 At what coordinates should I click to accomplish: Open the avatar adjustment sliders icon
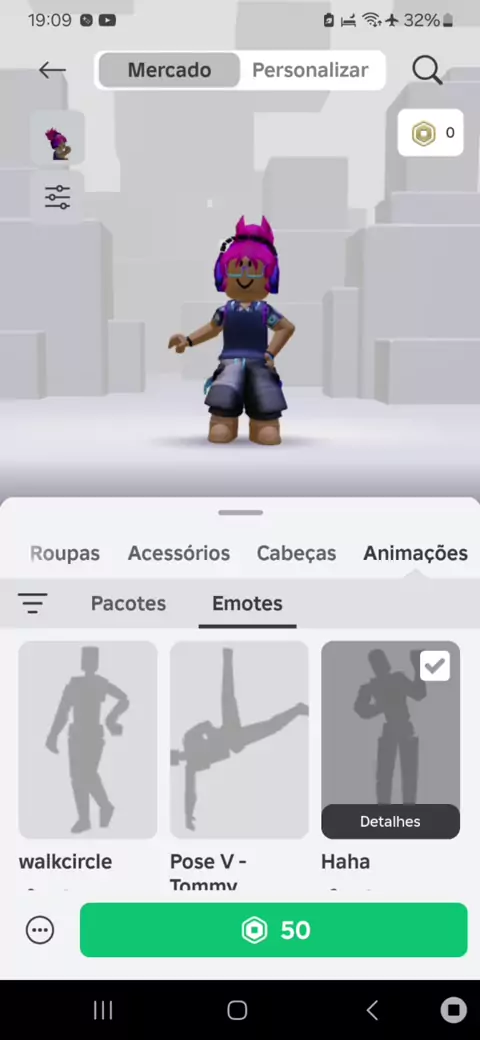(58, 197)
